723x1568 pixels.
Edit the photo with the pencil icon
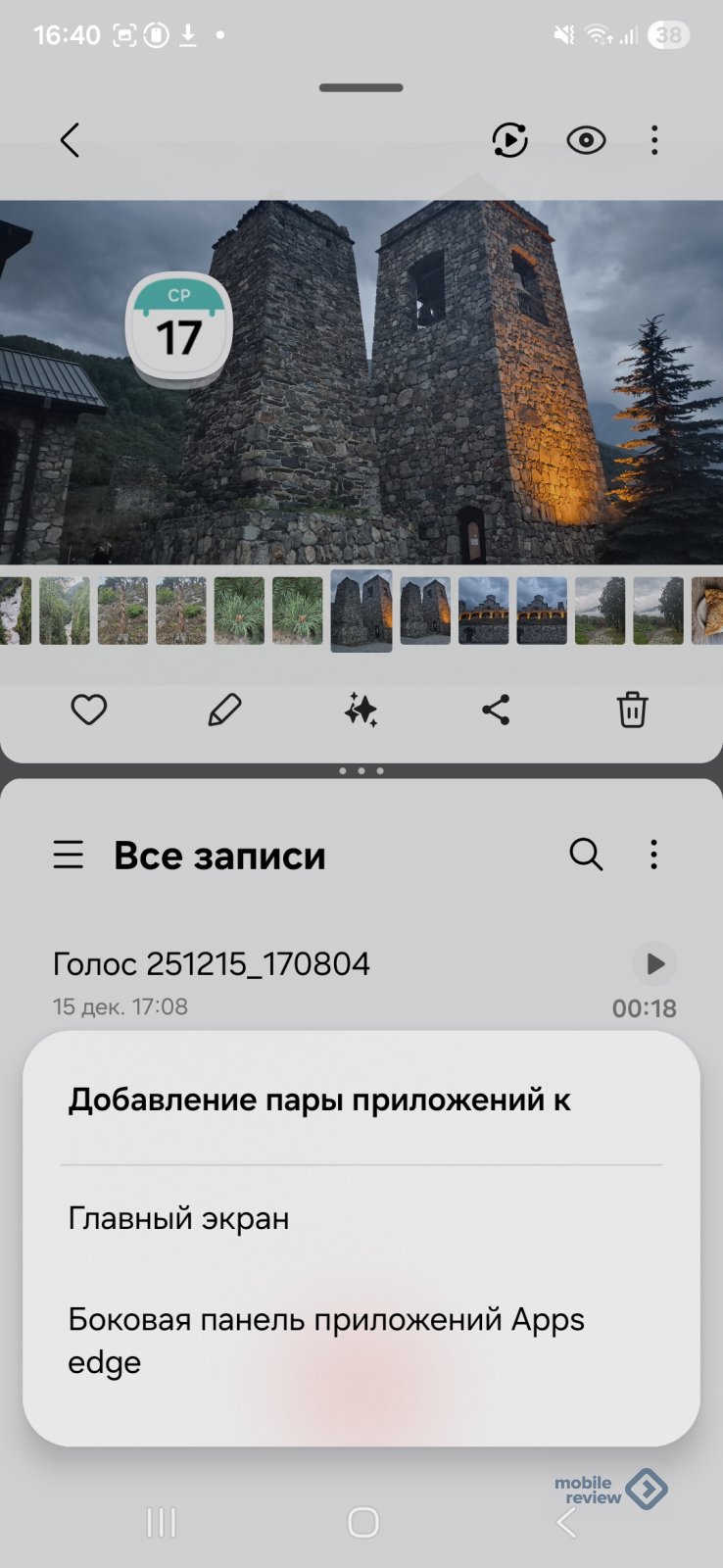click(x=224, y=710)
